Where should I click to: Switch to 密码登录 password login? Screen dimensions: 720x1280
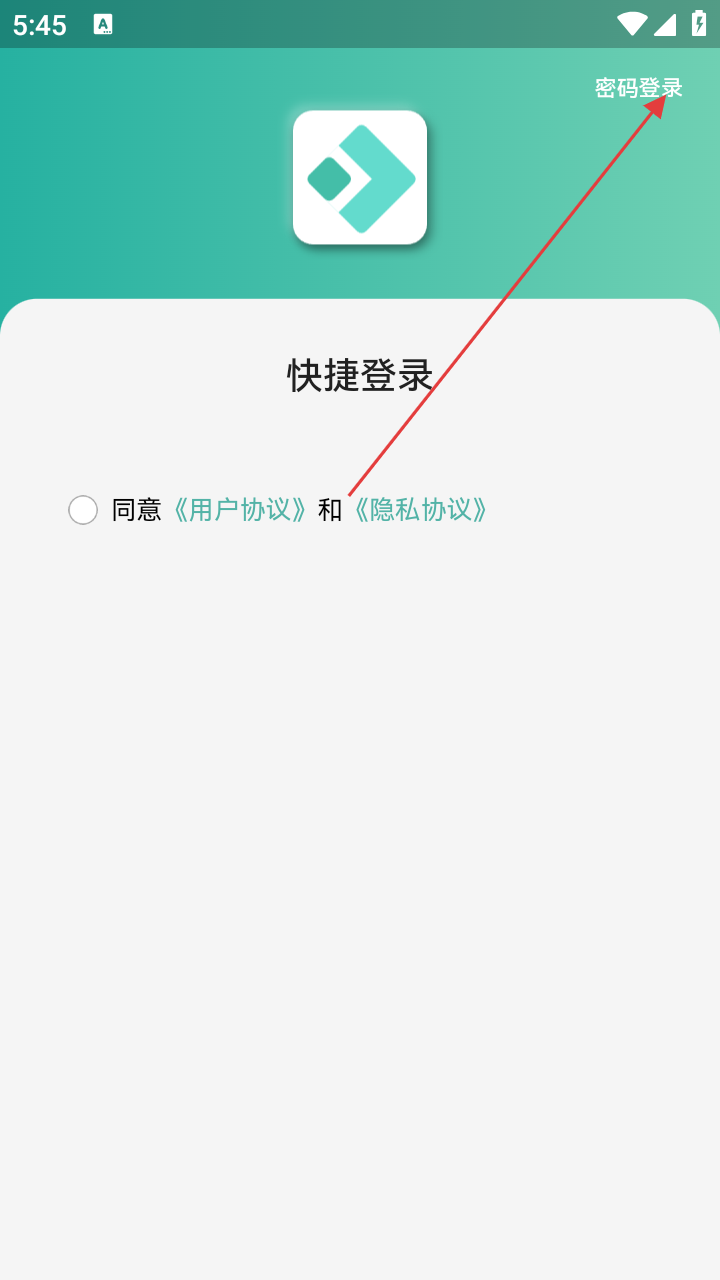(638, 88)
